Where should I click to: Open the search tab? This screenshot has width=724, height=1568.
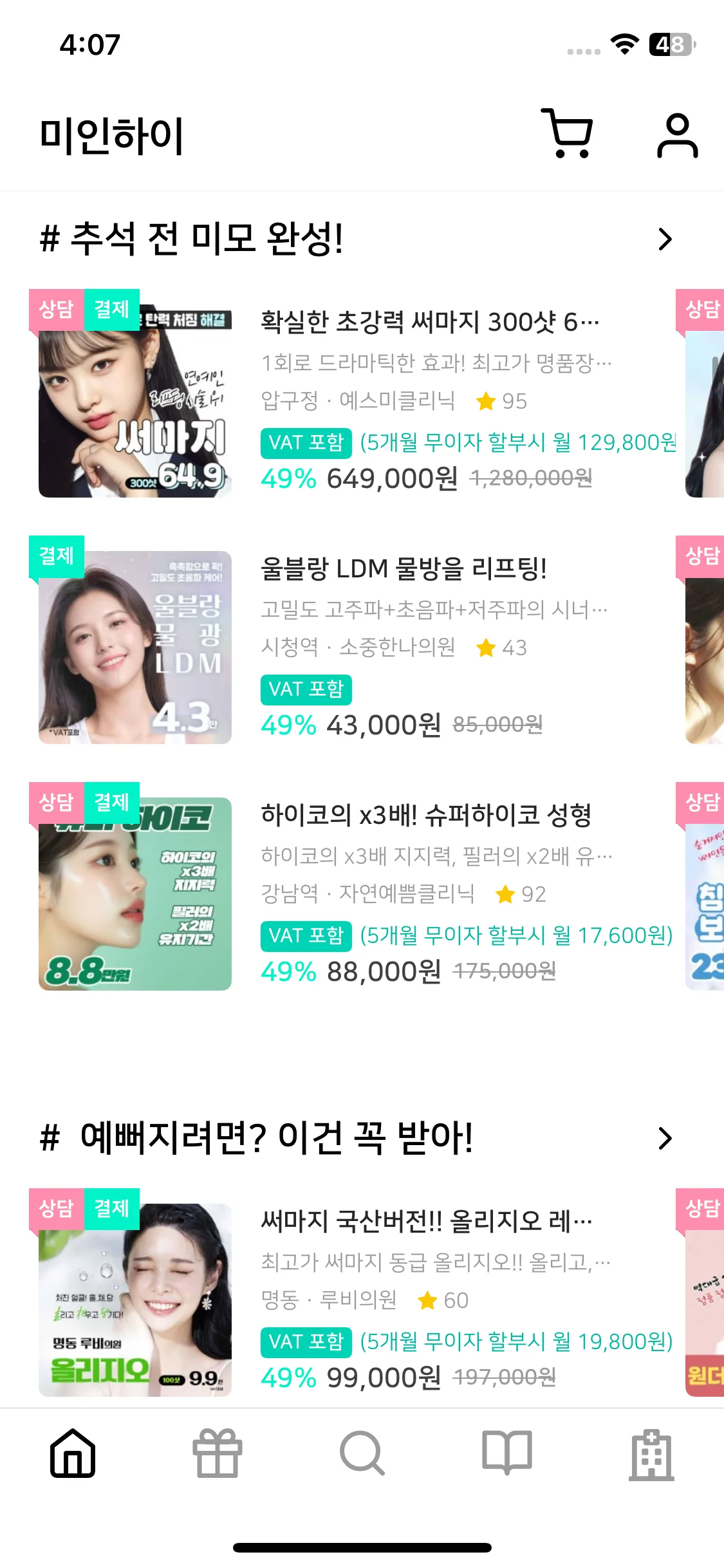362,1453
